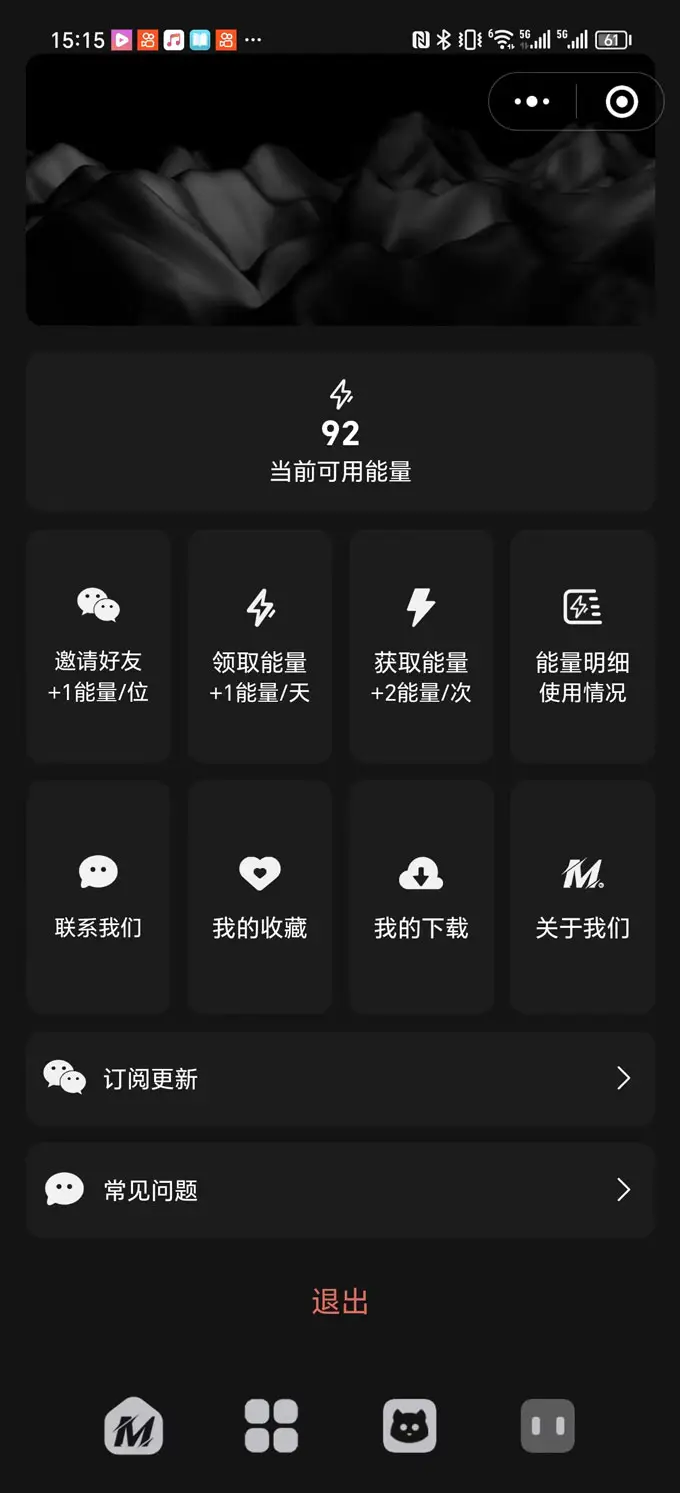Log out with 退出
Screen dimensions: 680x1493
point(340,1301)
